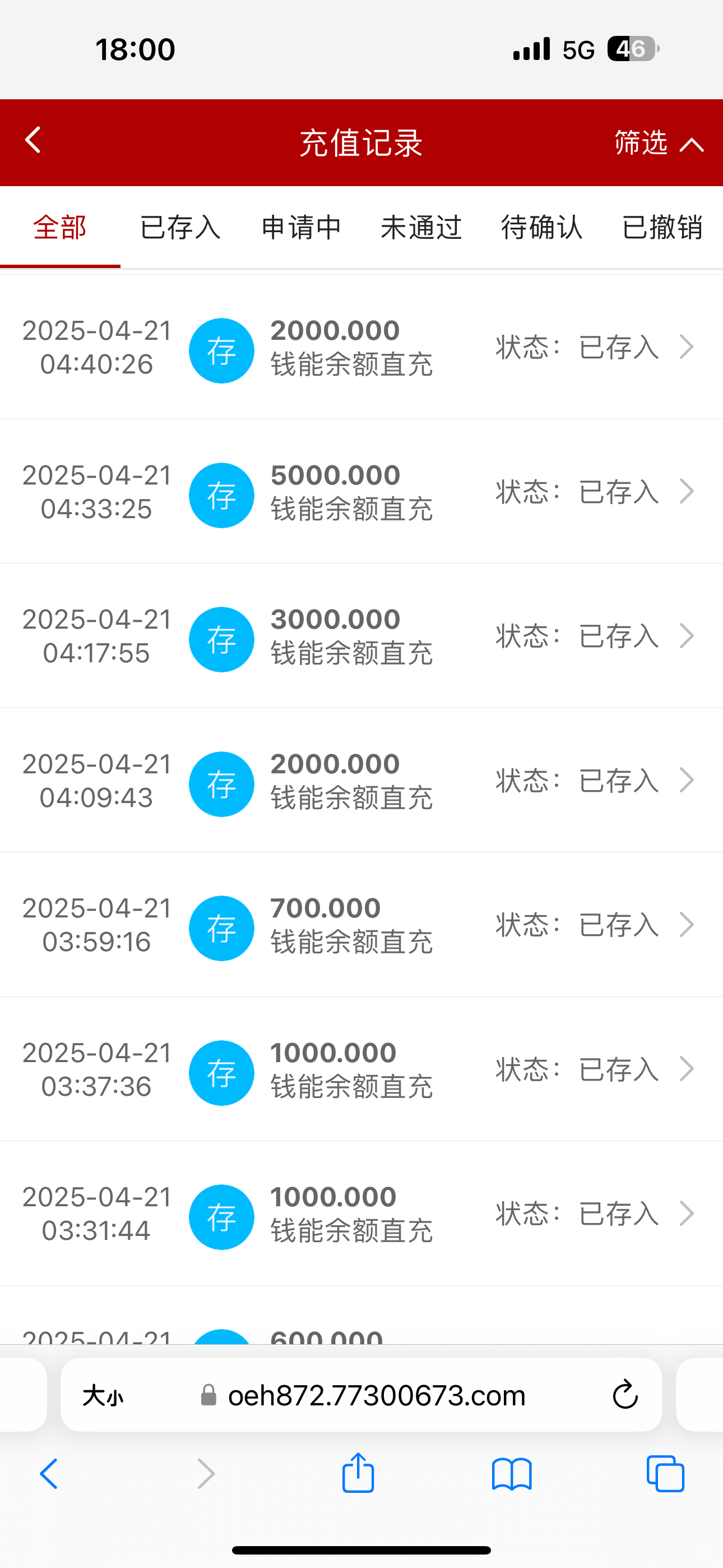View details of the 700.000 deposit
Image resolution: width=723 pixels, height=1568 pixels.
click(x=361, y=925)
